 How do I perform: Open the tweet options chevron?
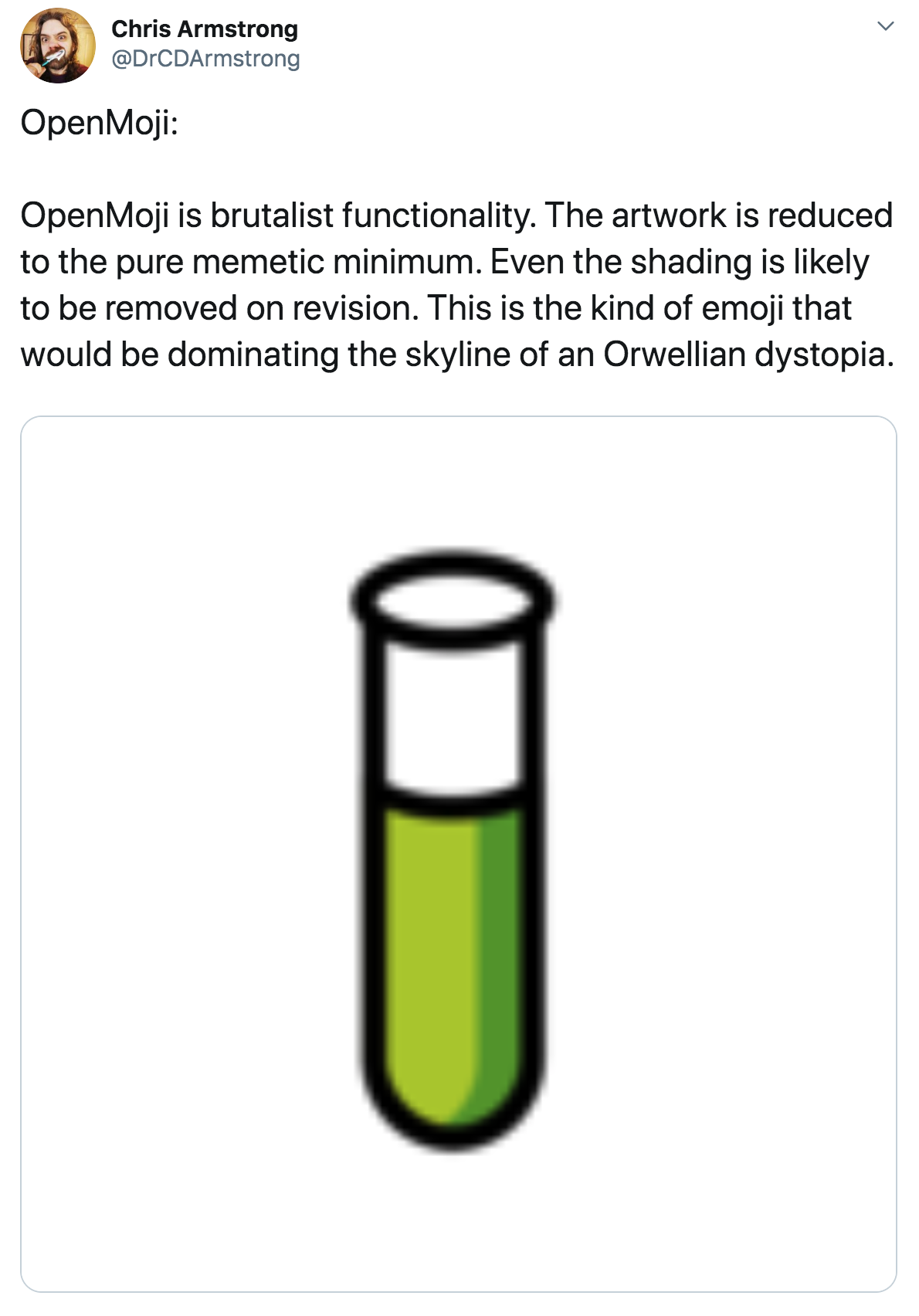point(886,27)
